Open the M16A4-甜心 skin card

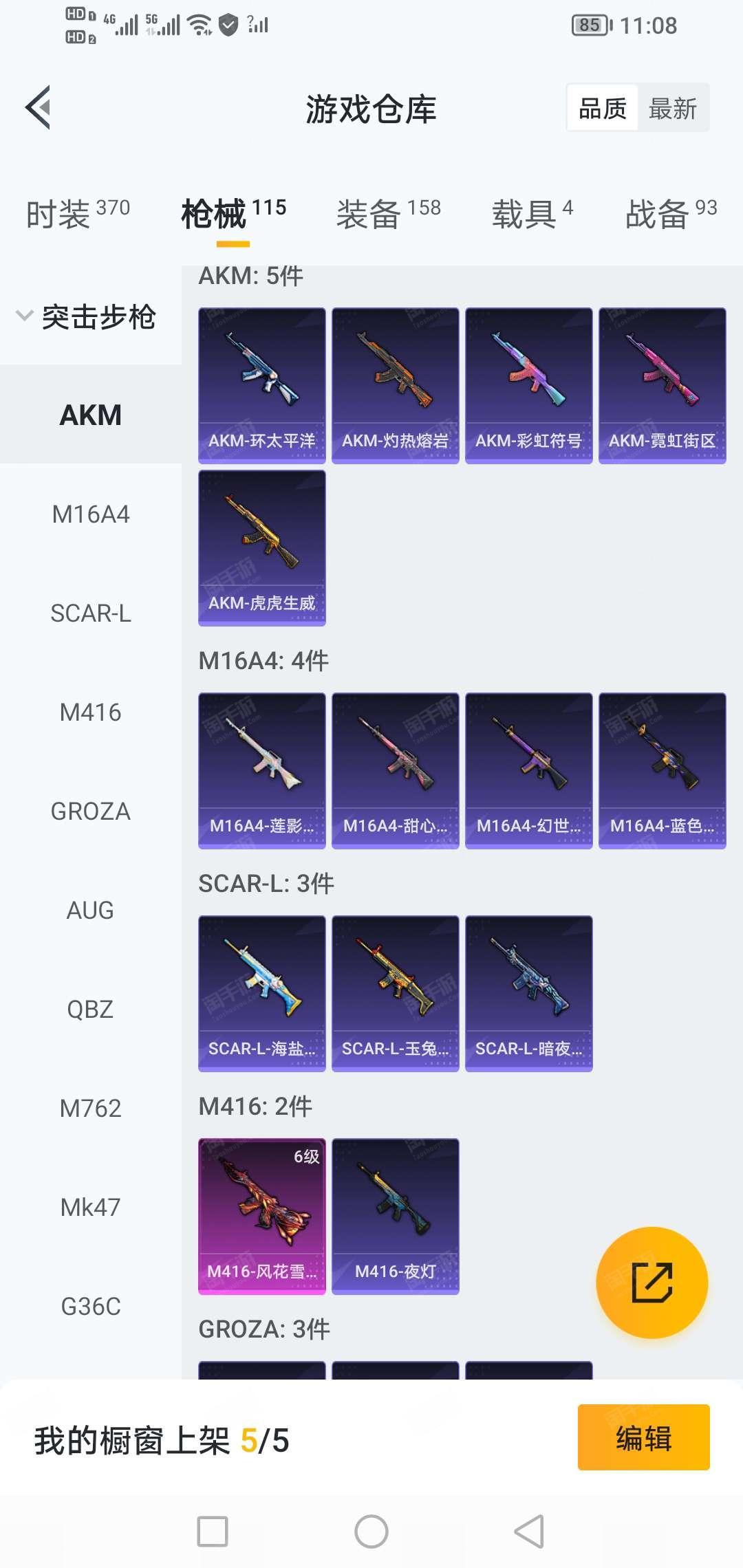pyautogui.click(x=395, y=770)
